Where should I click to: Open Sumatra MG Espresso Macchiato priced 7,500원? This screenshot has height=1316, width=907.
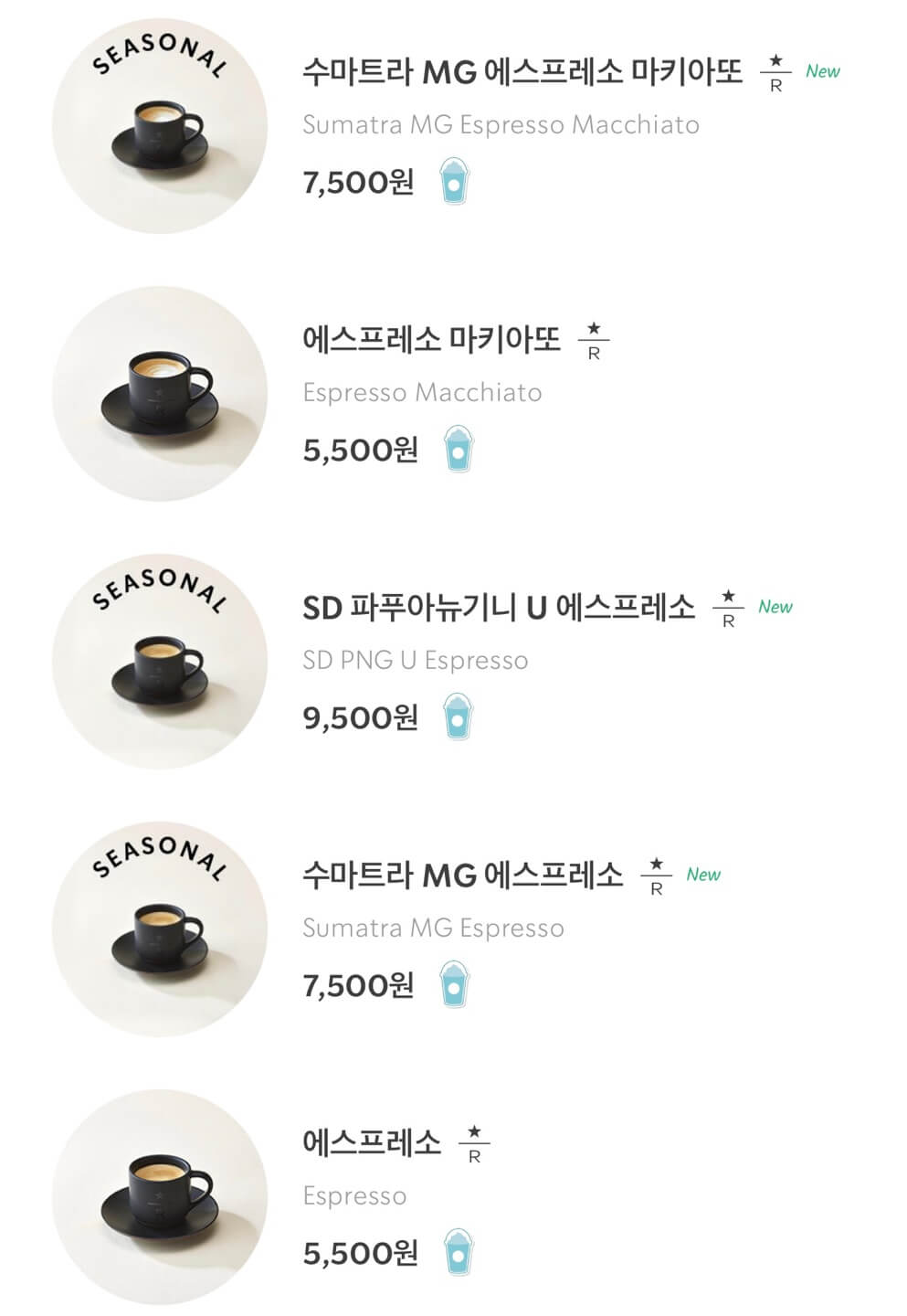pyautogui.click(x=522, y=71)
